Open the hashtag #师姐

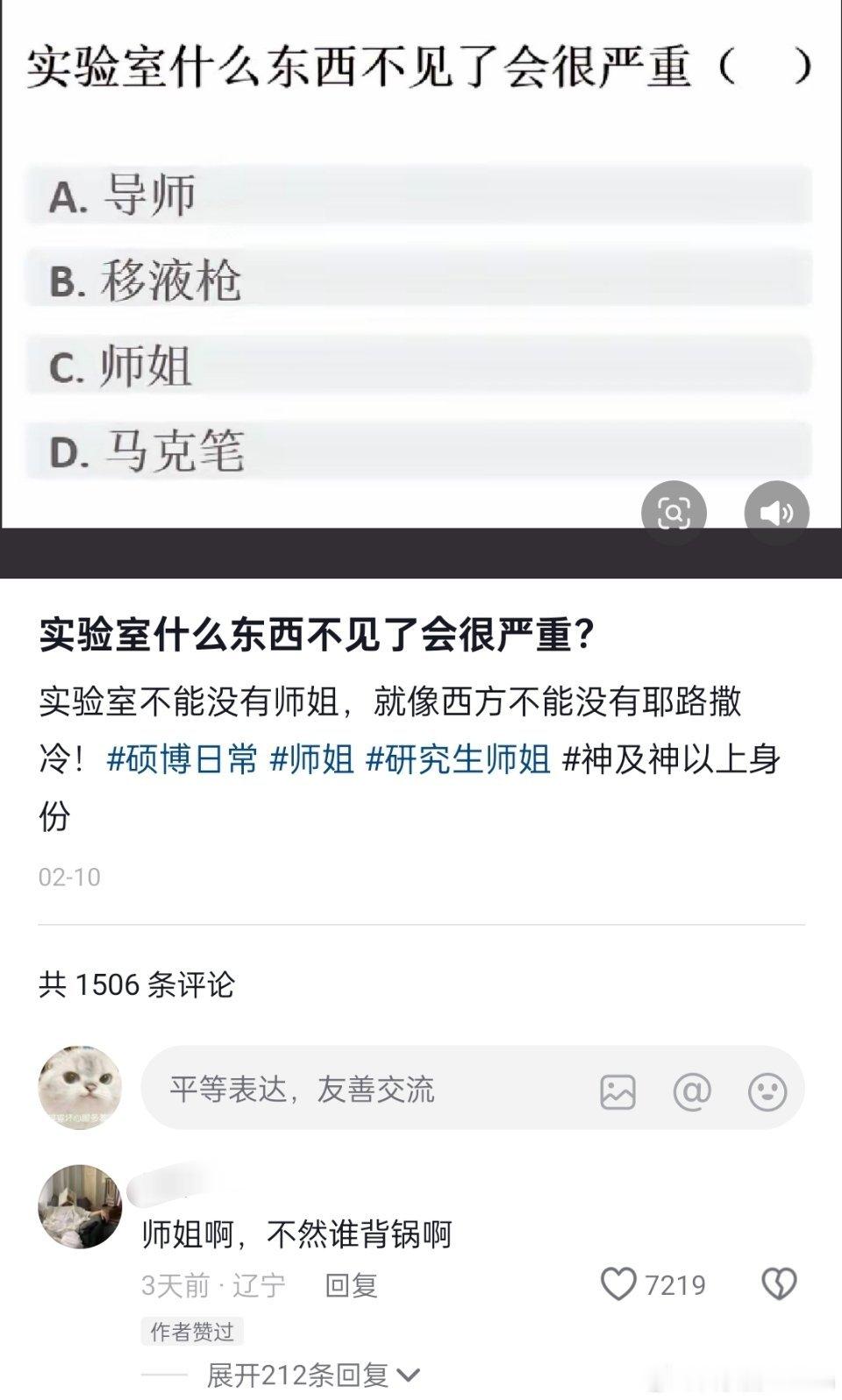pyautogui.click(x=313, y=762)
